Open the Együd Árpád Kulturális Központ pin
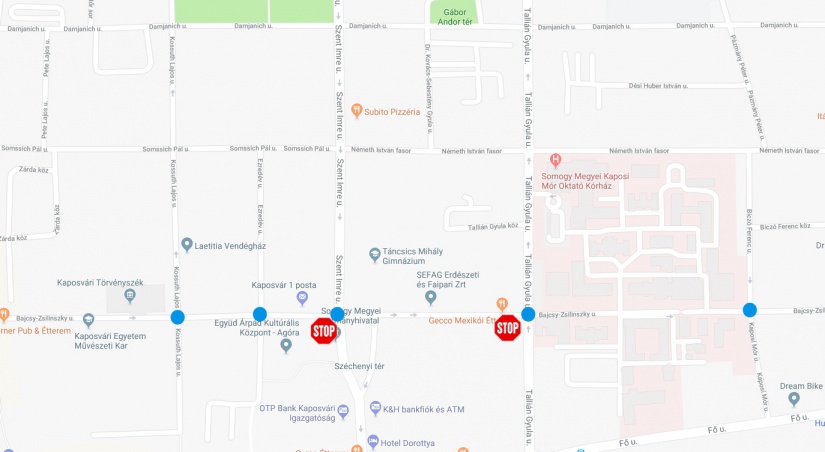 (x=286, y=346)
